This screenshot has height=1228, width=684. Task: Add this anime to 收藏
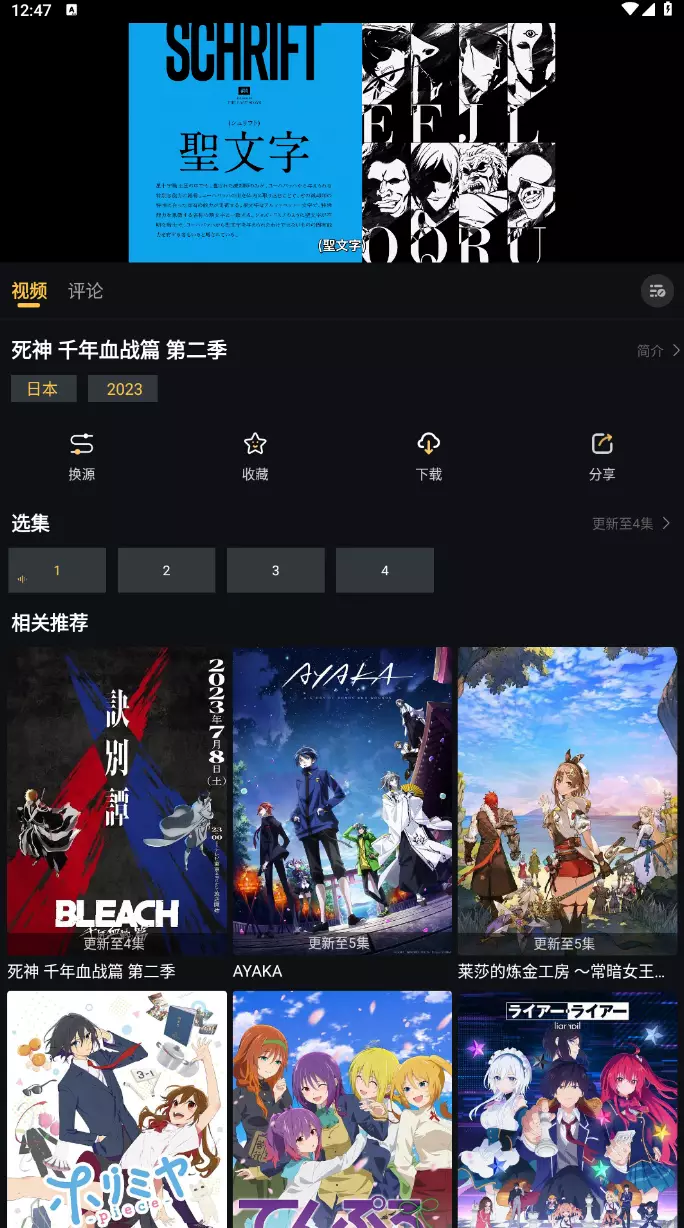pos(255,456)
